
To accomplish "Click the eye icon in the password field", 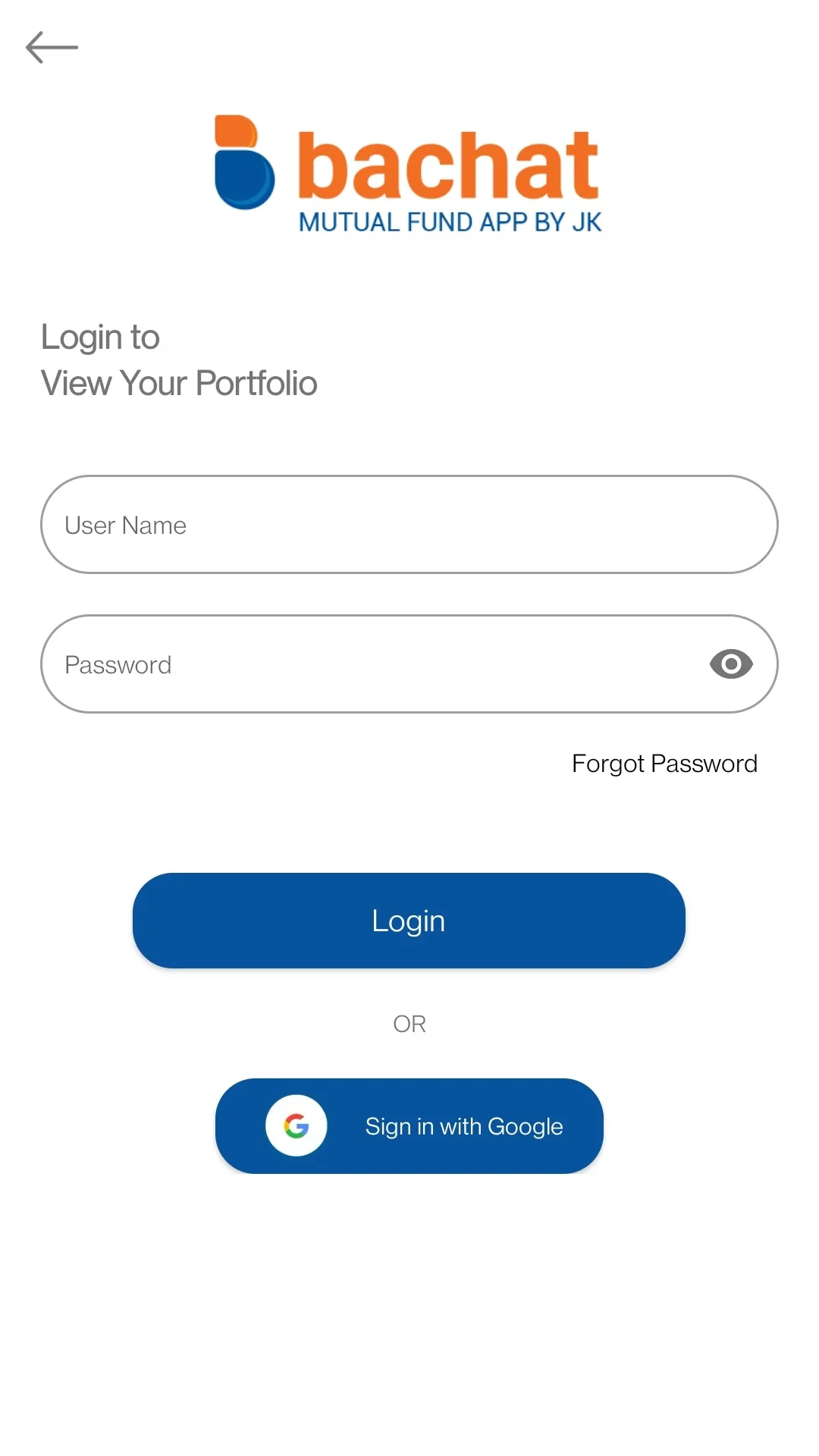I will tap(730, 664).
